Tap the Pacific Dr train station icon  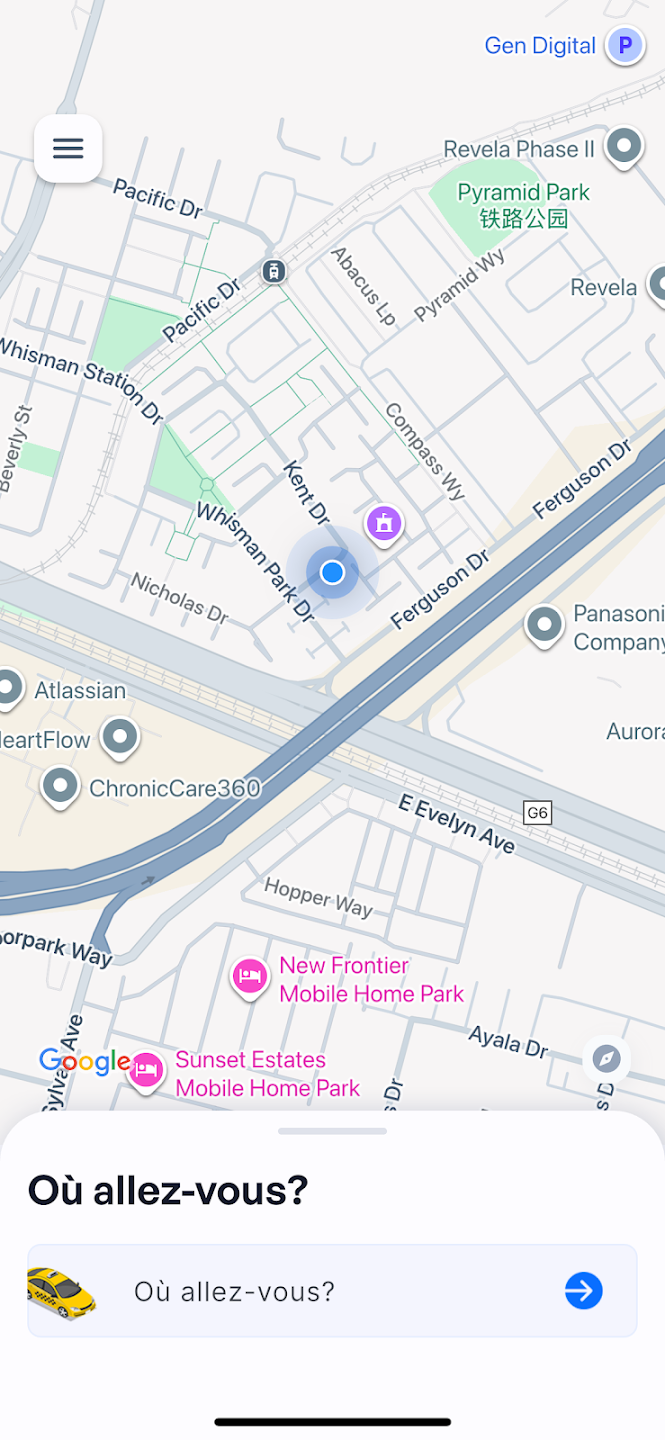click(273, 270)
